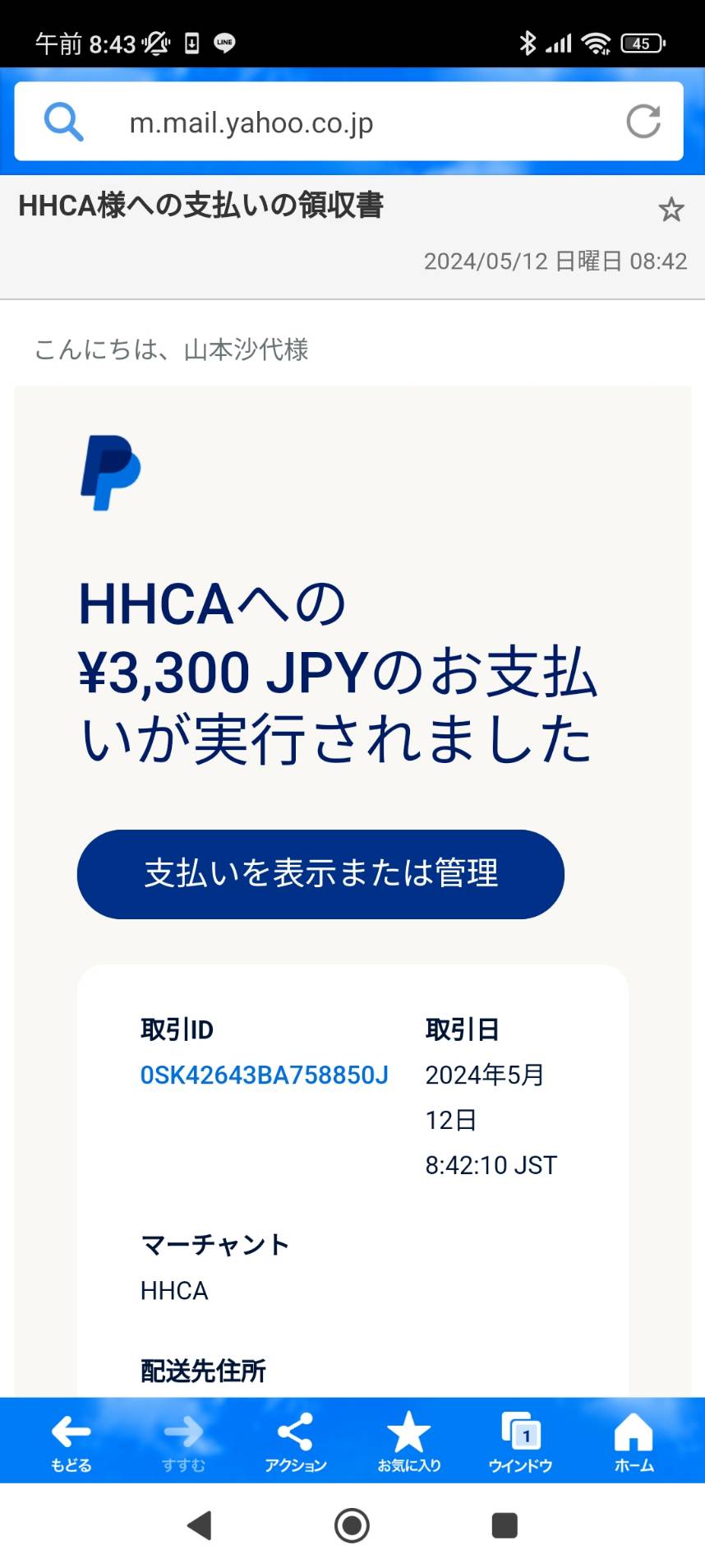The width and height of the screenshot is (705, 1568).
Task: Open お気に入り favorites
Action: (409, 1441)
